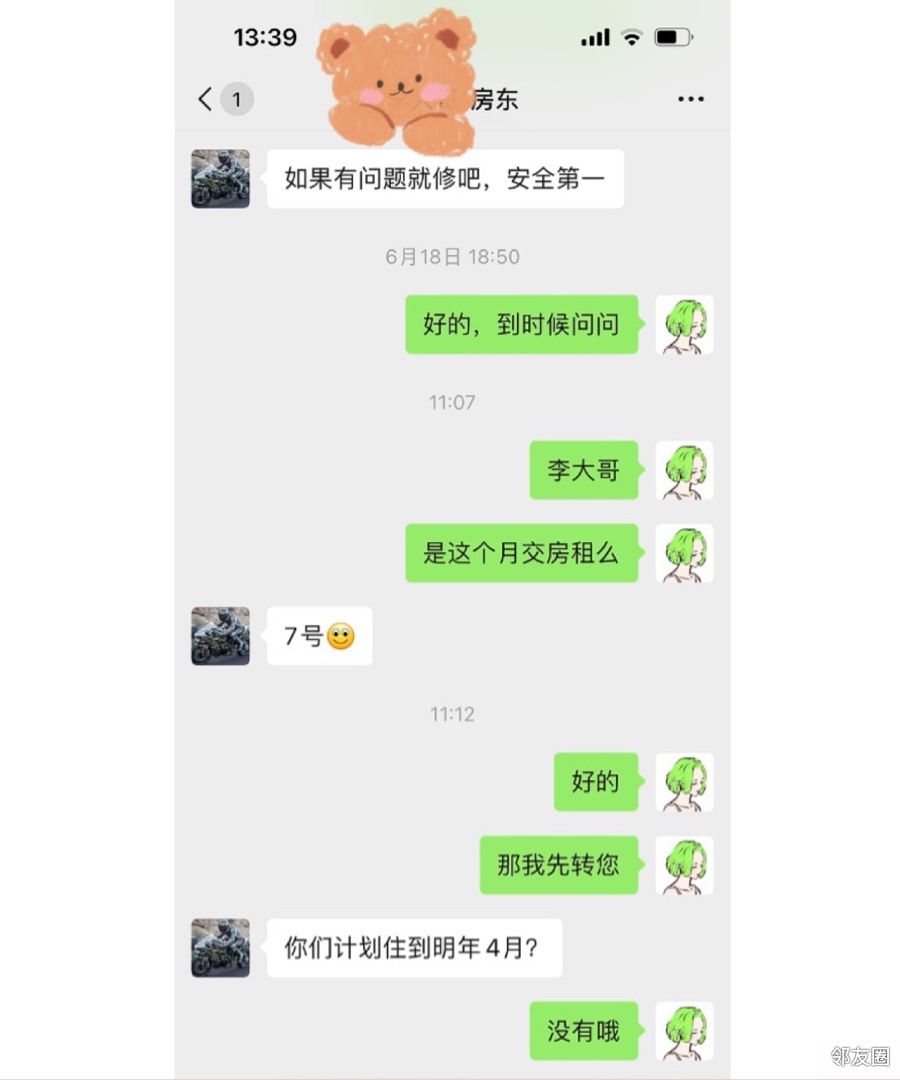Tap my avatar next to 李大哥 message
The width and height of the screenshot is (900, 1080).
click(x=684, y=470)
